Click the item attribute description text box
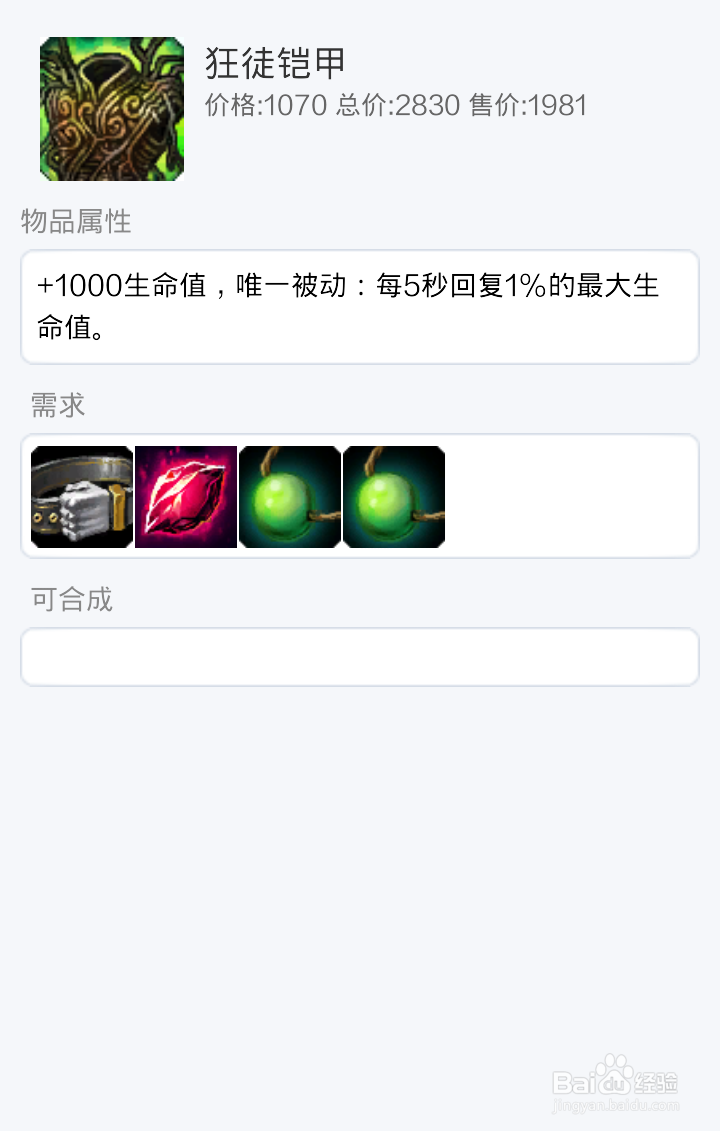 tap(359, 307)
